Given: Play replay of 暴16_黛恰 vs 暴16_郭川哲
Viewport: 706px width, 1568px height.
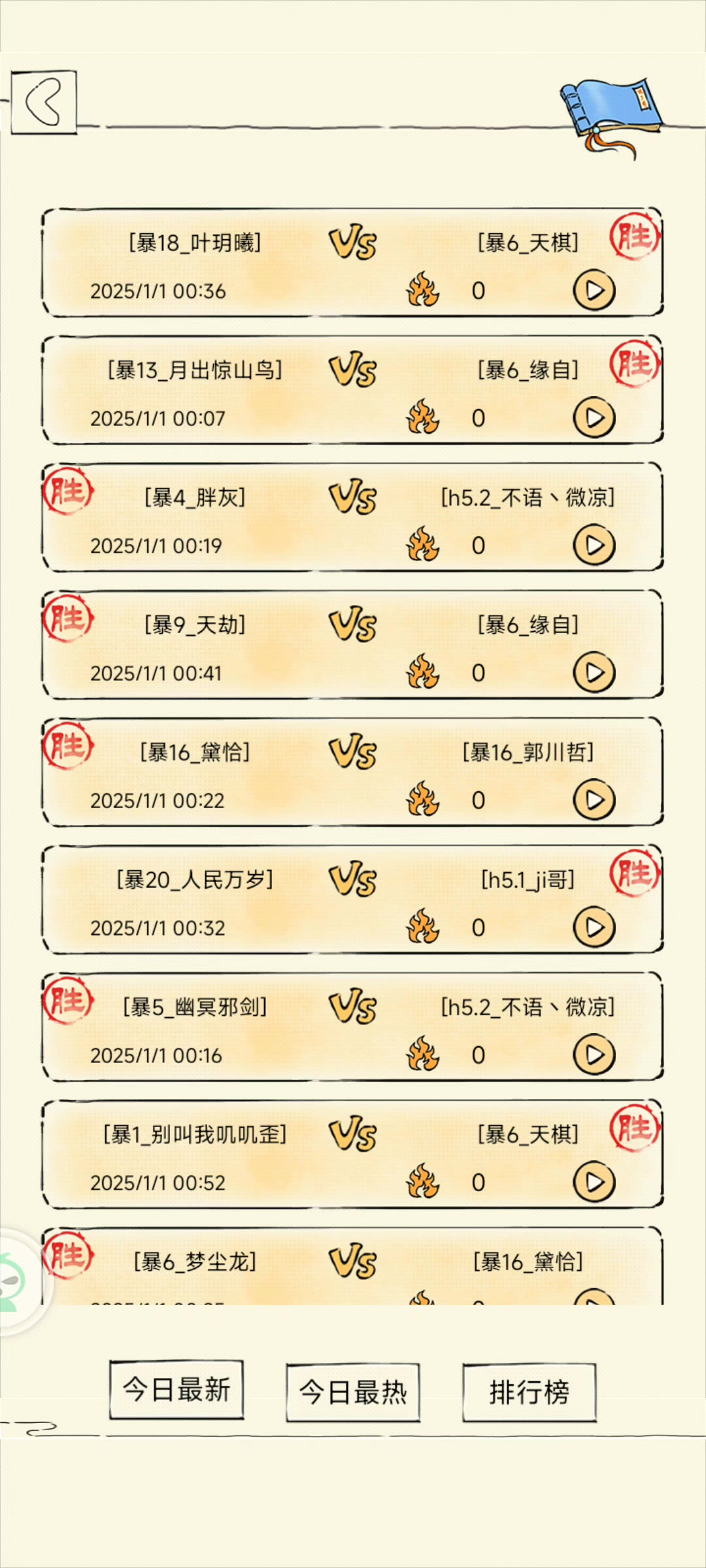Looking at the screenshot, I should [594, 800].
